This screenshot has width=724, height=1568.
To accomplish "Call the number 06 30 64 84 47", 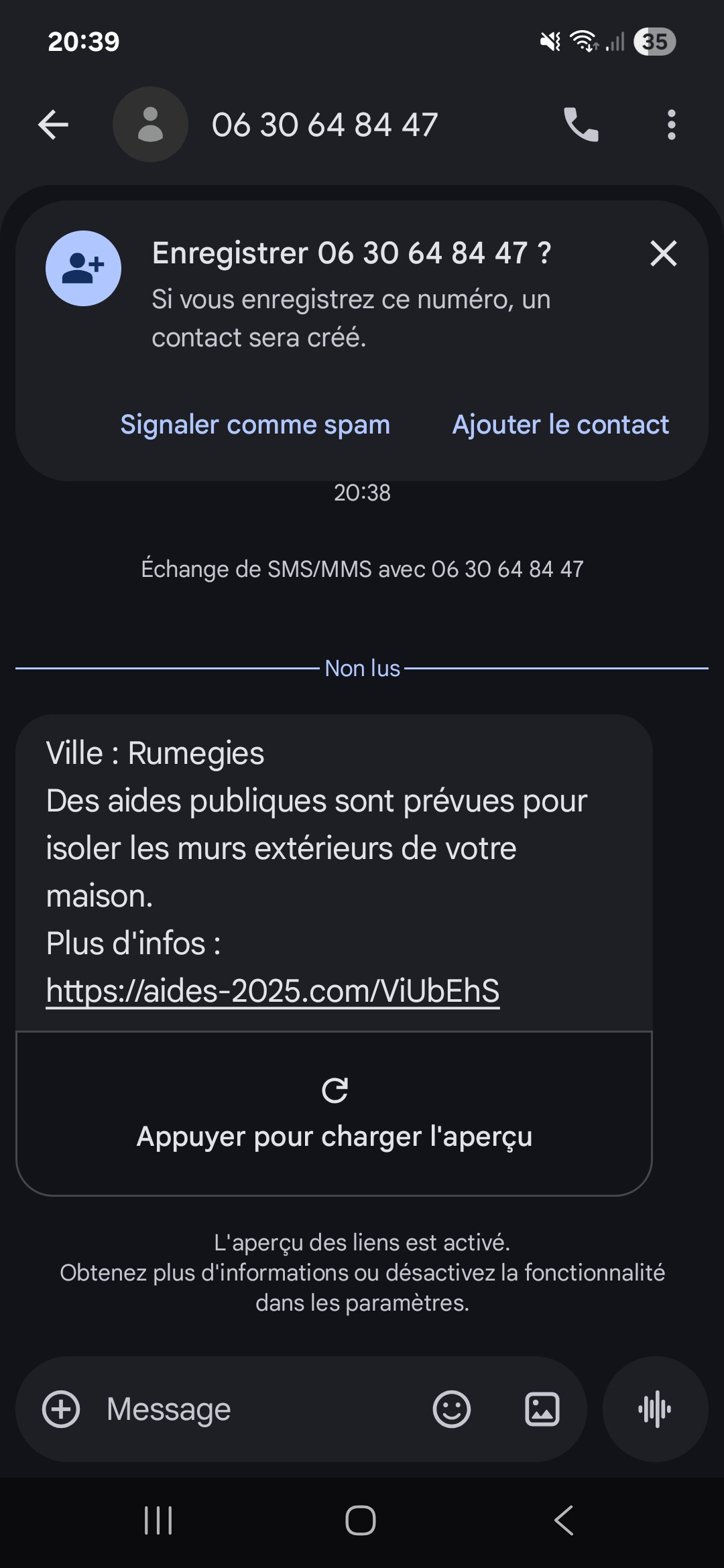I will (x=581, y=125).
